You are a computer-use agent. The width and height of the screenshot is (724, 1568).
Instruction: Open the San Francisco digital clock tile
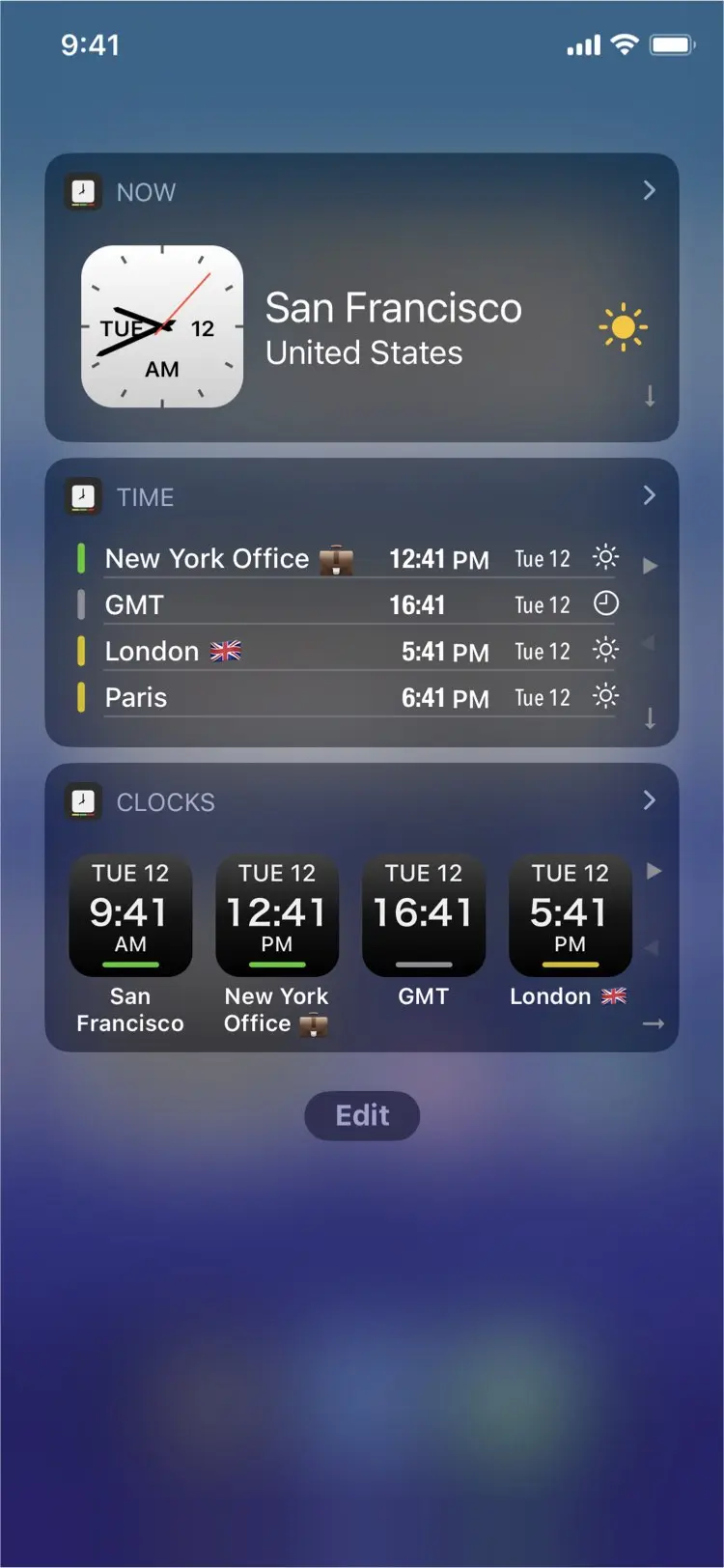point(130,914)
